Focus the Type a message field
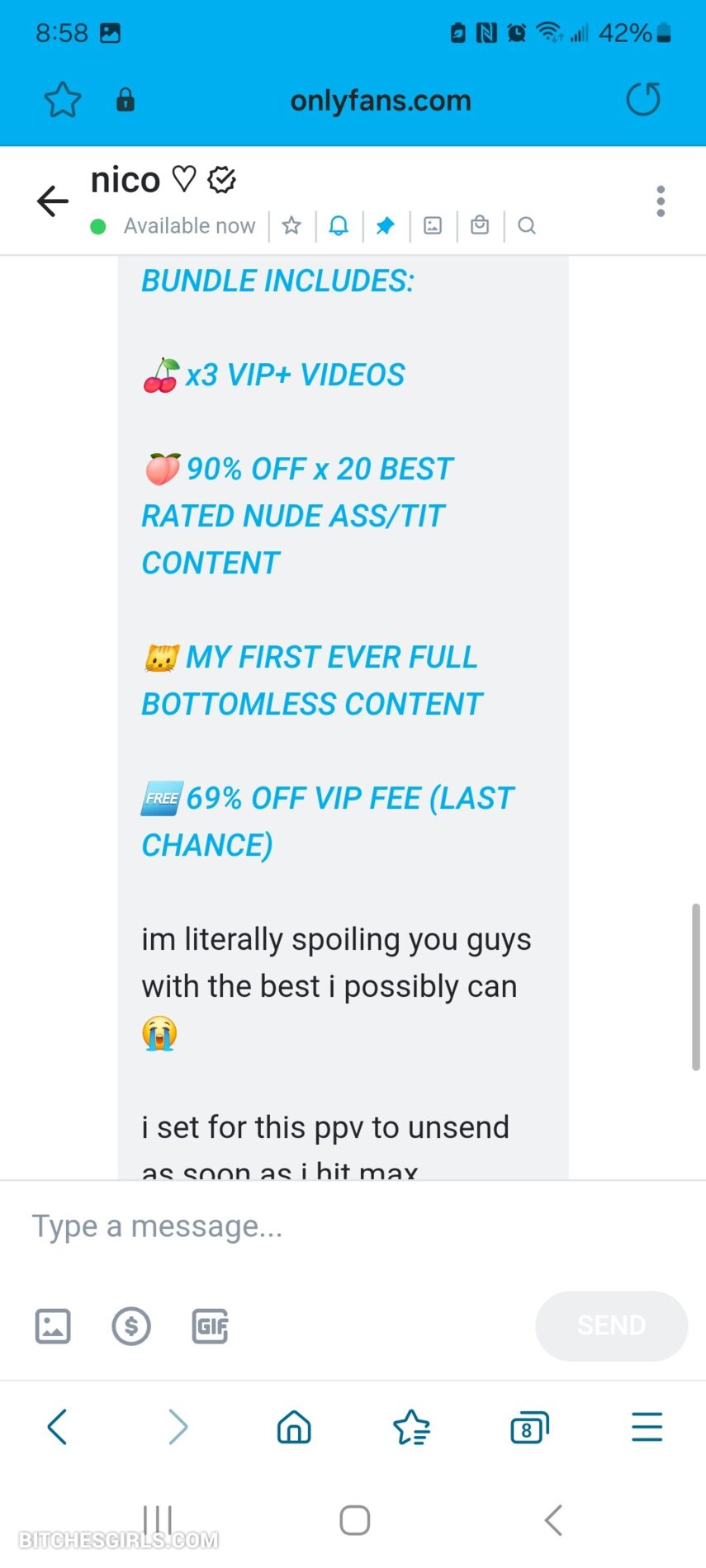 tap(330, 1226)
